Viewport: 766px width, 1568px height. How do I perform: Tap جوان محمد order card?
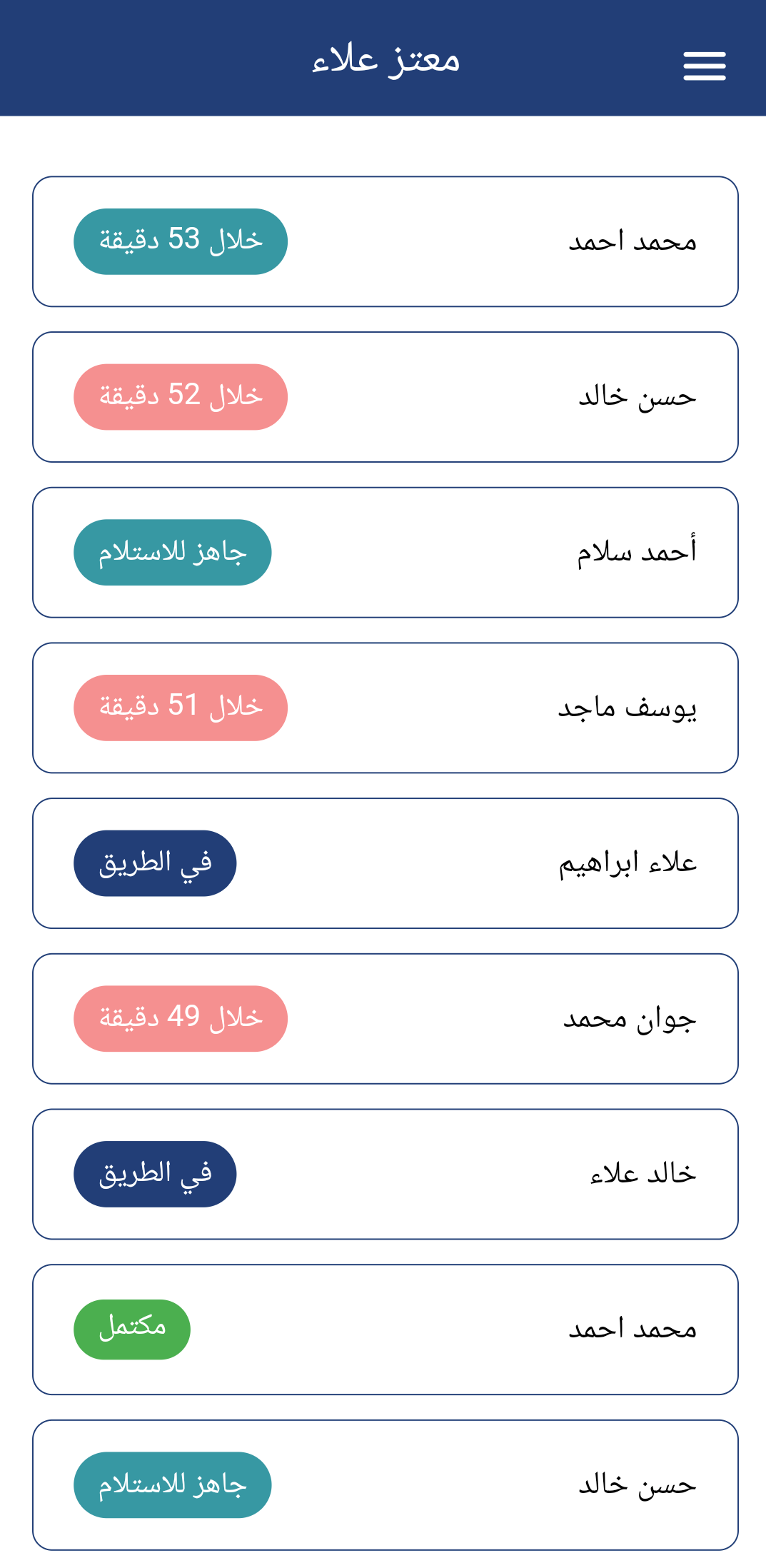click(x=385, y=1019)
